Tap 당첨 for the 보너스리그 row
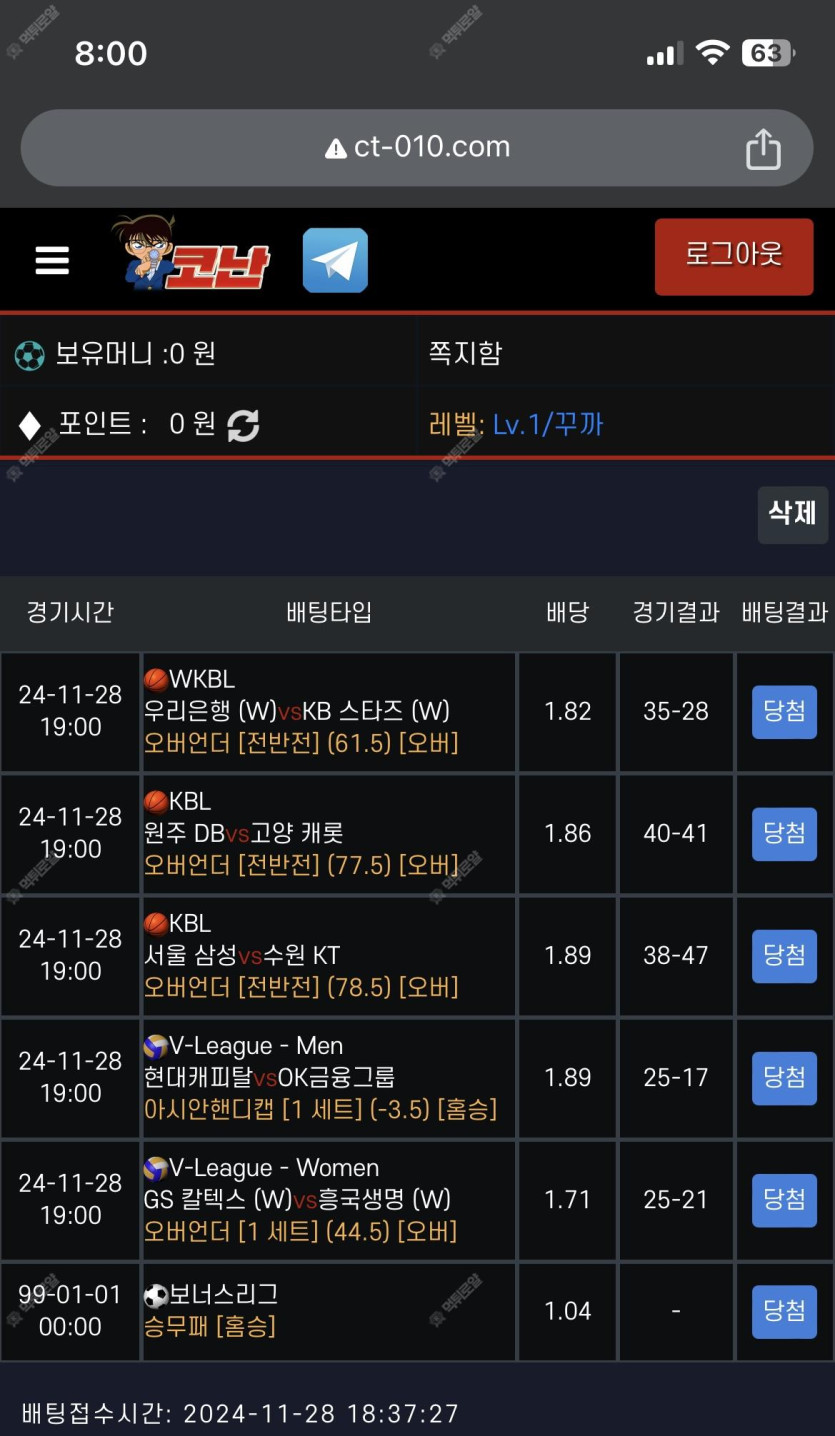Screen dimensions: 835x1436 pos(784,1311)
